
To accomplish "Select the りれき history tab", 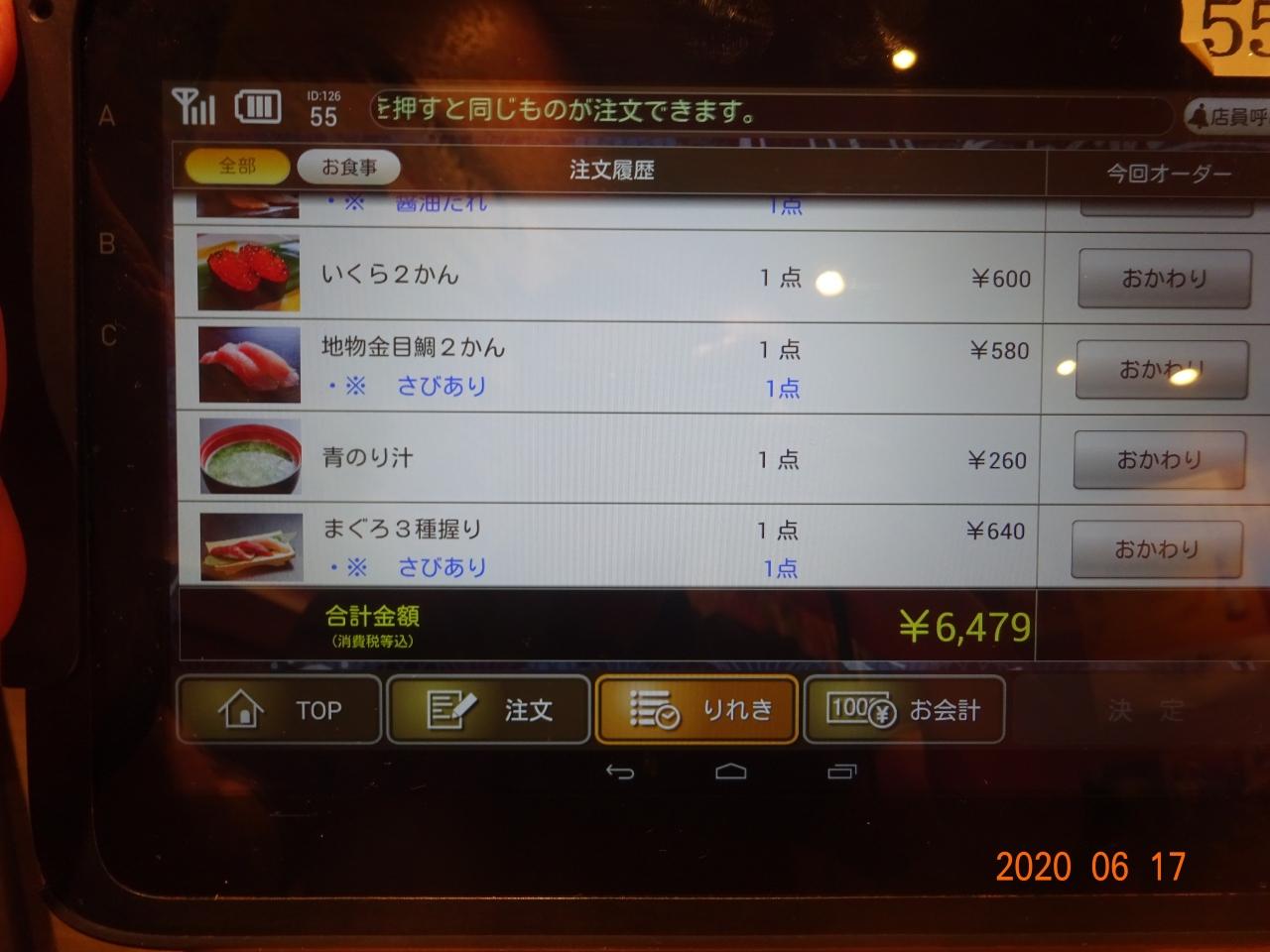I will click(x=697, y=709).
